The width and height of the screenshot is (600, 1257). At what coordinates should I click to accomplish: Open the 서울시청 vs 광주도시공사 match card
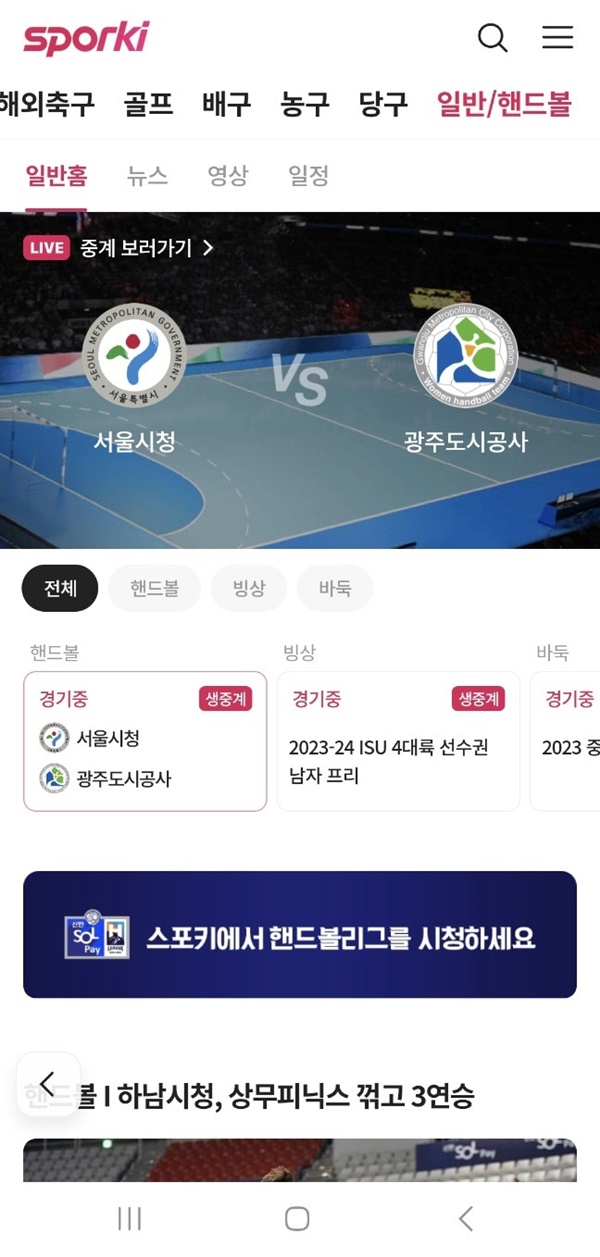pyautogui.click(x=145, y=741)
